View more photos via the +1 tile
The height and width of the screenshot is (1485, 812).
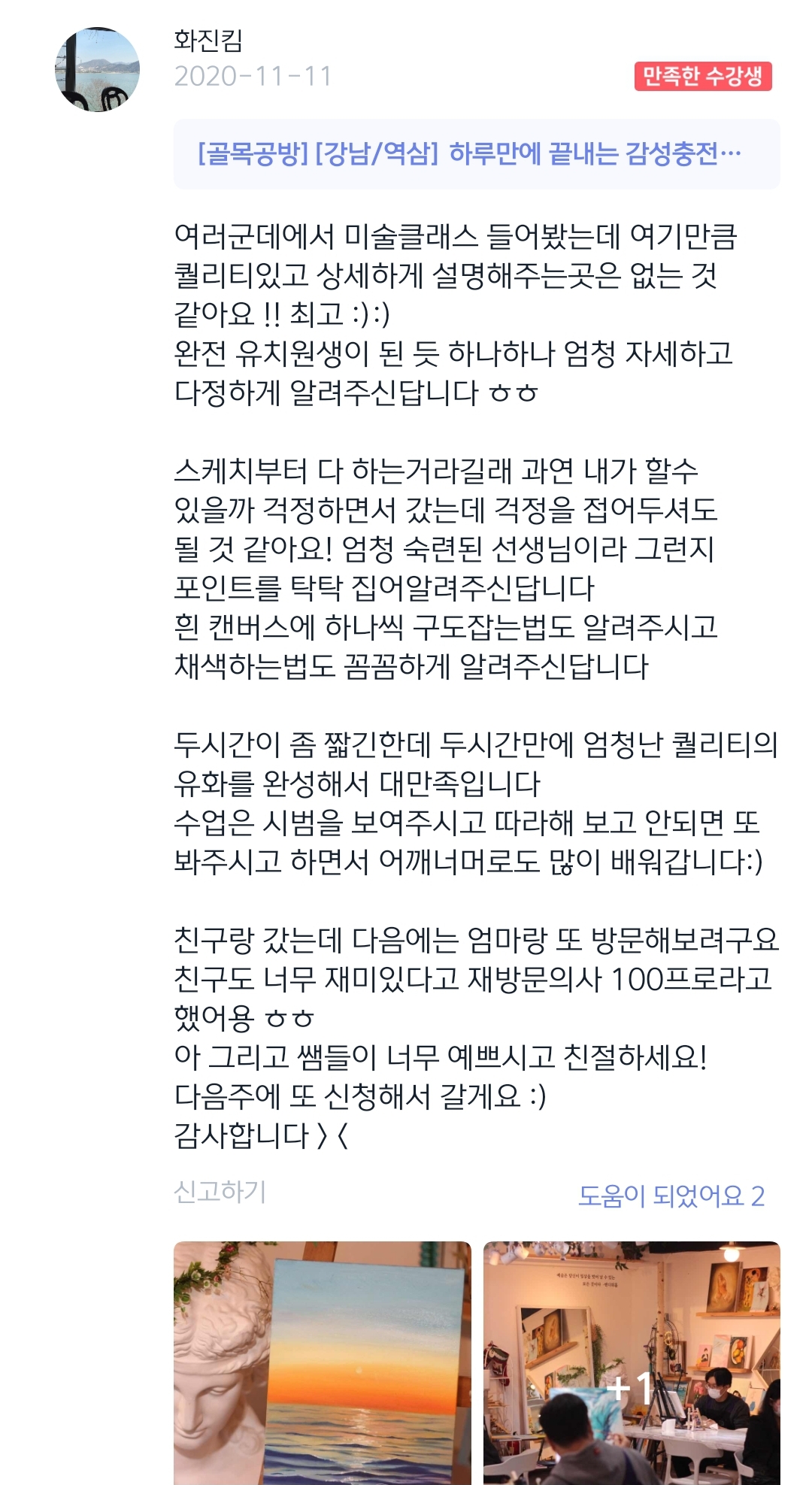(632, 1362)
